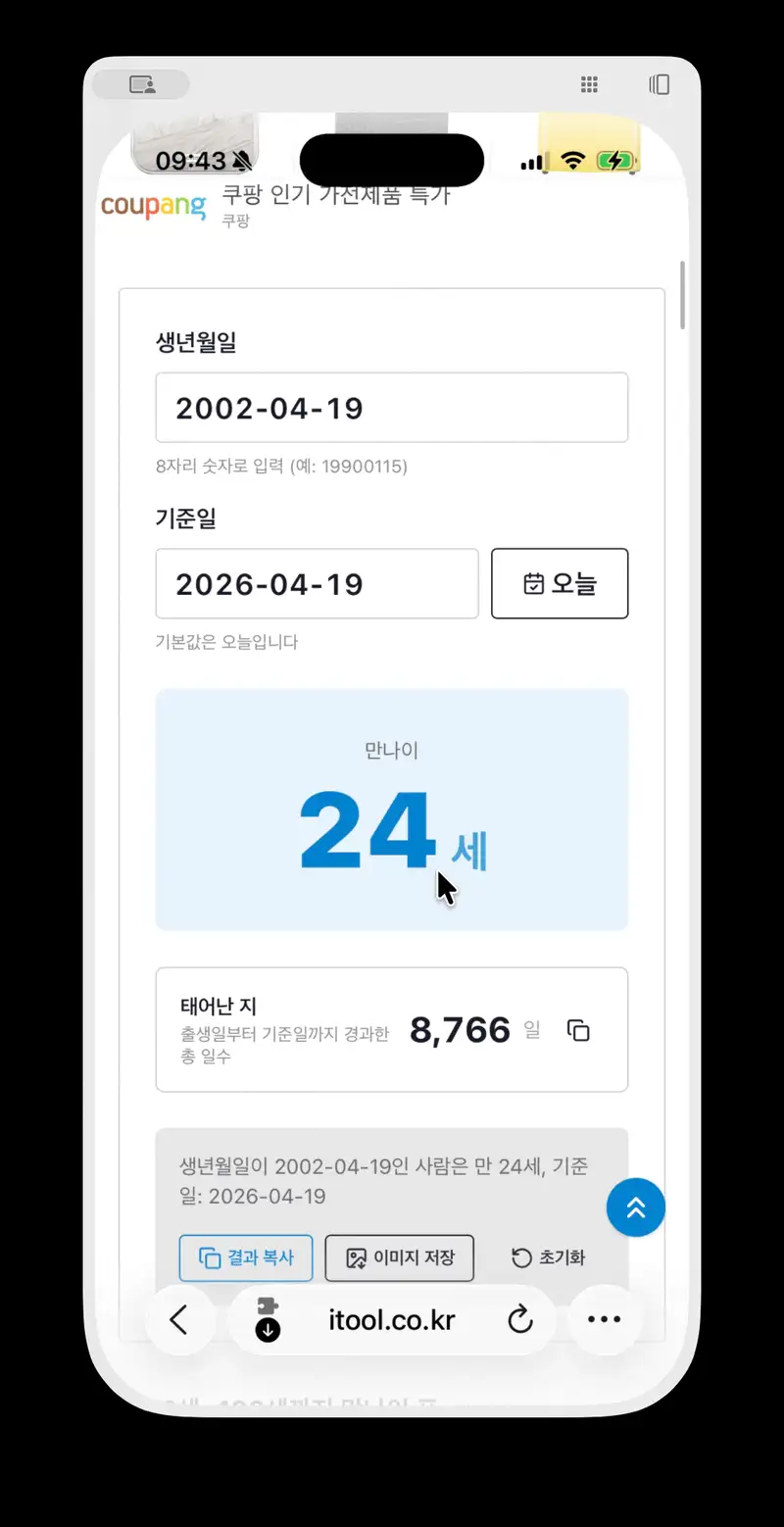Click the 쿠팡 인기 가전제품 특가 ad text
This screenshot has height=1527, width=784.
pos(335,195)
